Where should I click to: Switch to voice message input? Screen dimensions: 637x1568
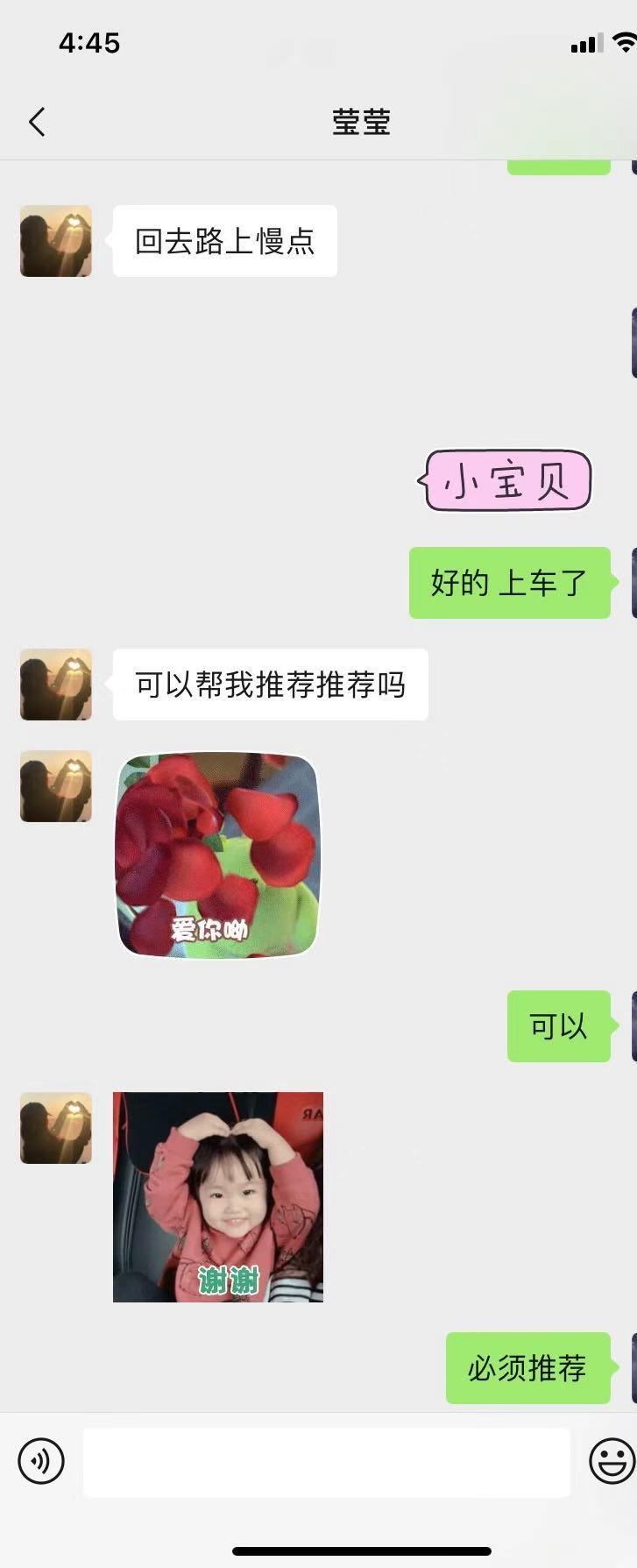point(41,1461)
